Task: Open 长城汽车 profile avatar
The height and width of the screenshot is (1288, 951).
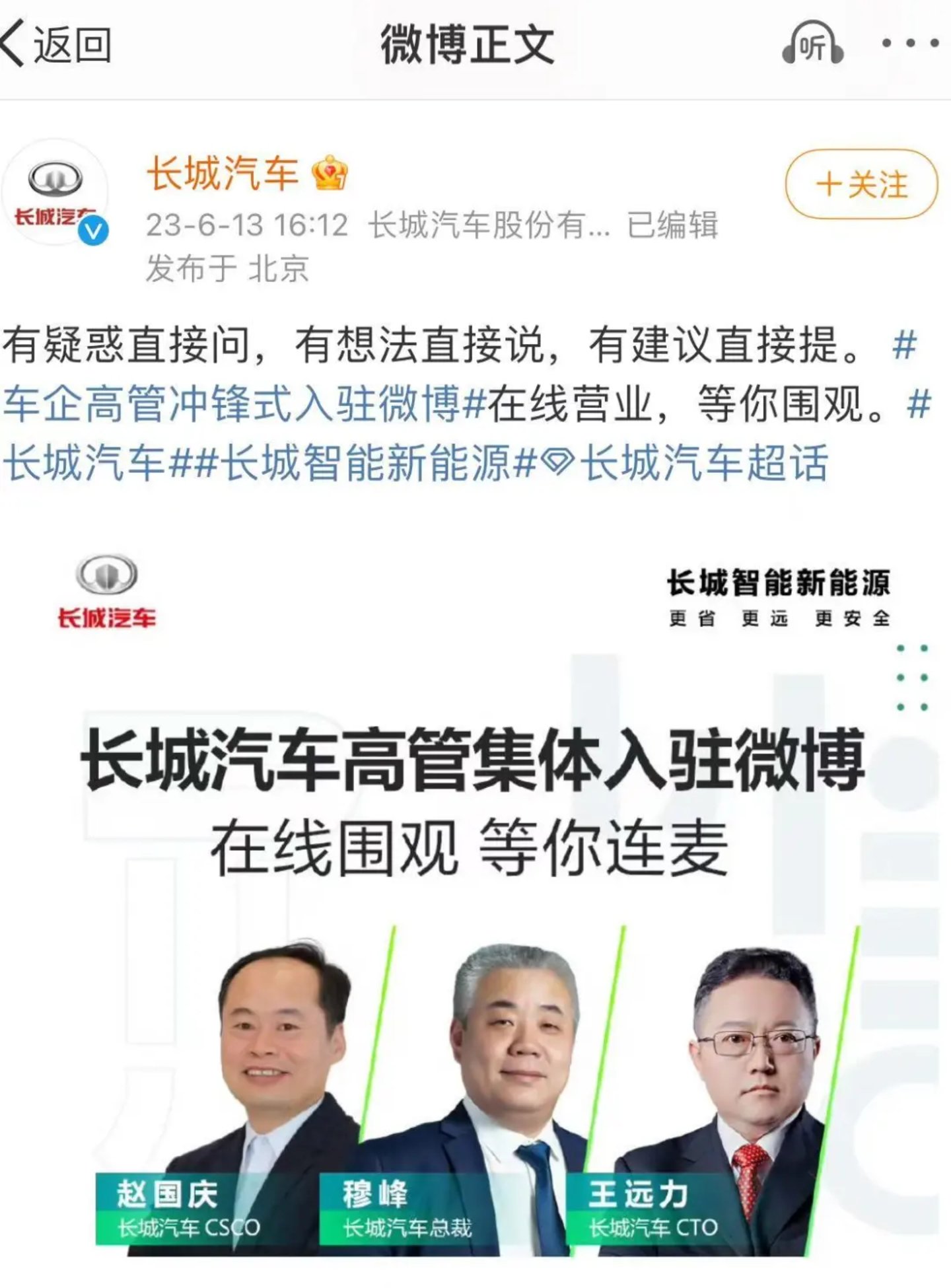Action: [56, 192]
